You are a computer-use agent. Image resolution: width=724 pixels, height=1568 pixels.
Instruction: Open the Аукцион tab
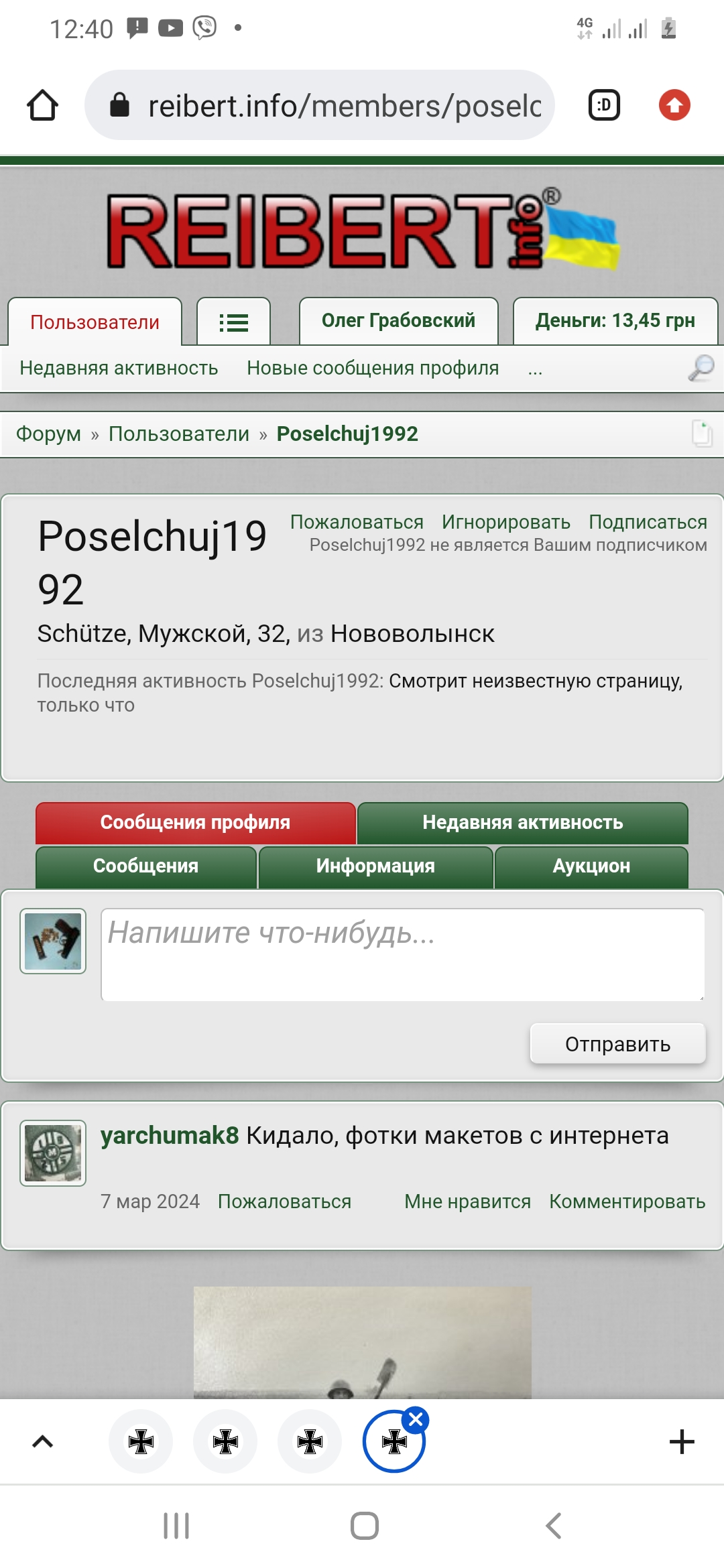[x=591, y=866]
